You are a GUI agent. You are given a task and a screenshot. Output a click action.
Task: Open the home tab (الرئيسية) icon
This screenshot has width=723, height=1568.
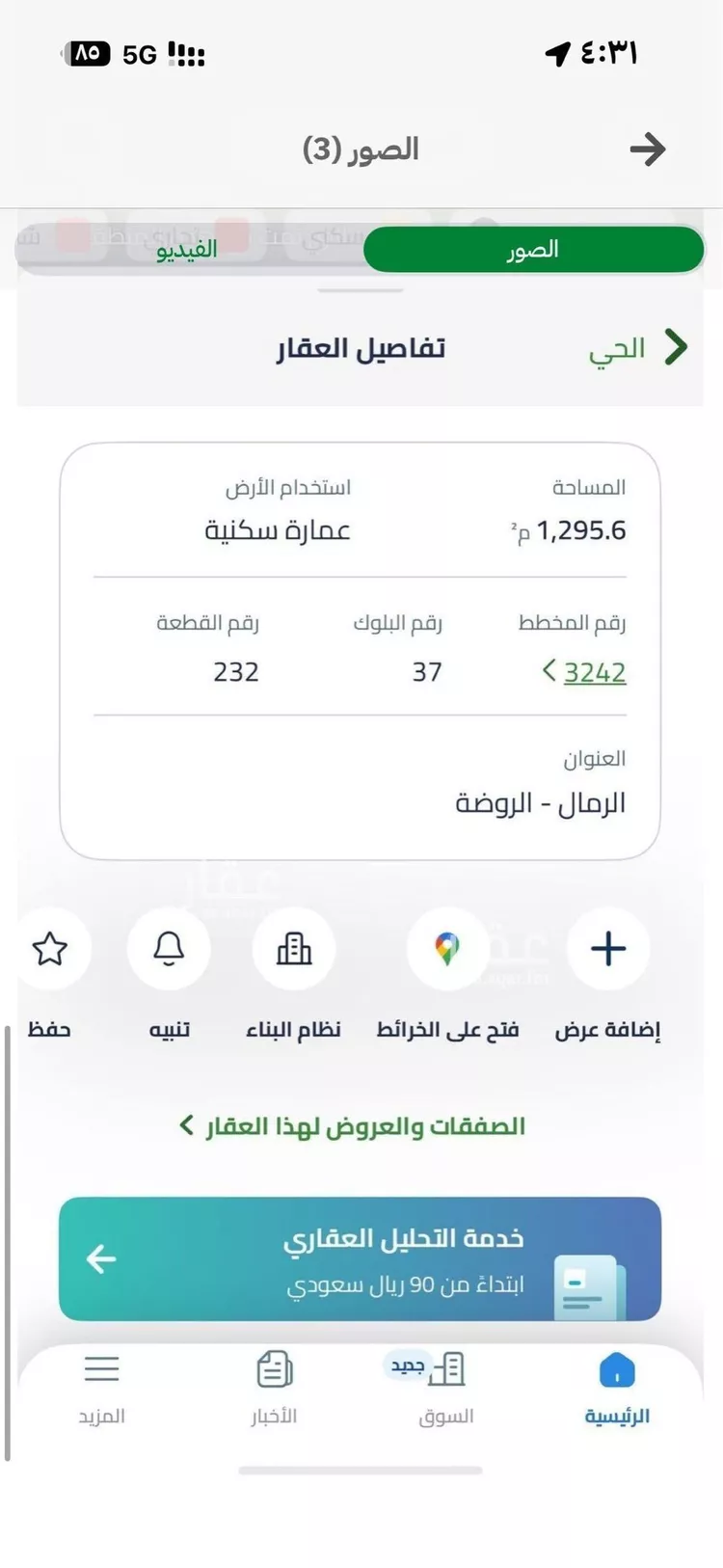617,1366
